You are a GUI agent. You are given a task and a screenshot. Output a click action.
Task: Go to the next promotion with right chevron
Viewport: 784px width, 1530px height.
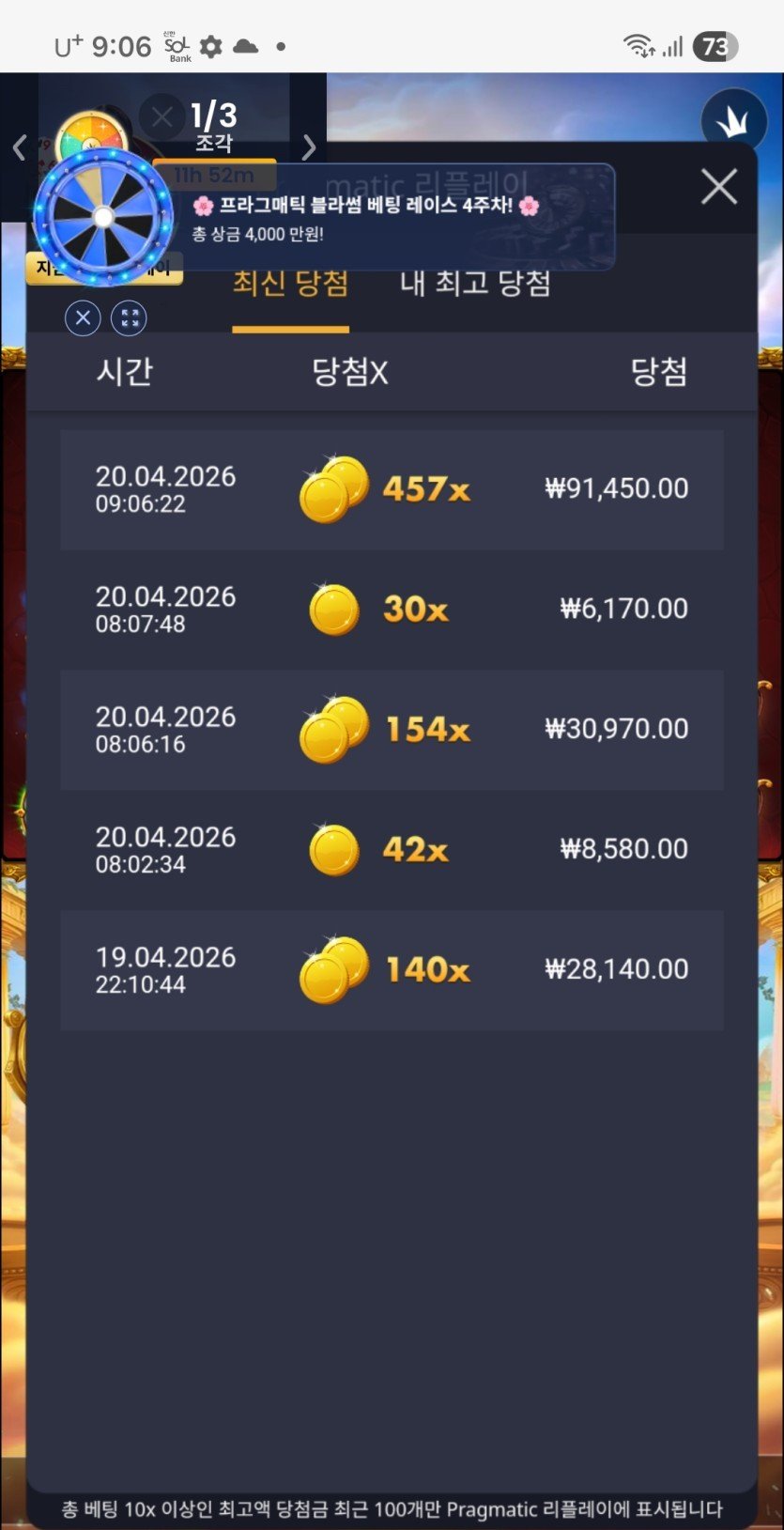pos(309,147)
